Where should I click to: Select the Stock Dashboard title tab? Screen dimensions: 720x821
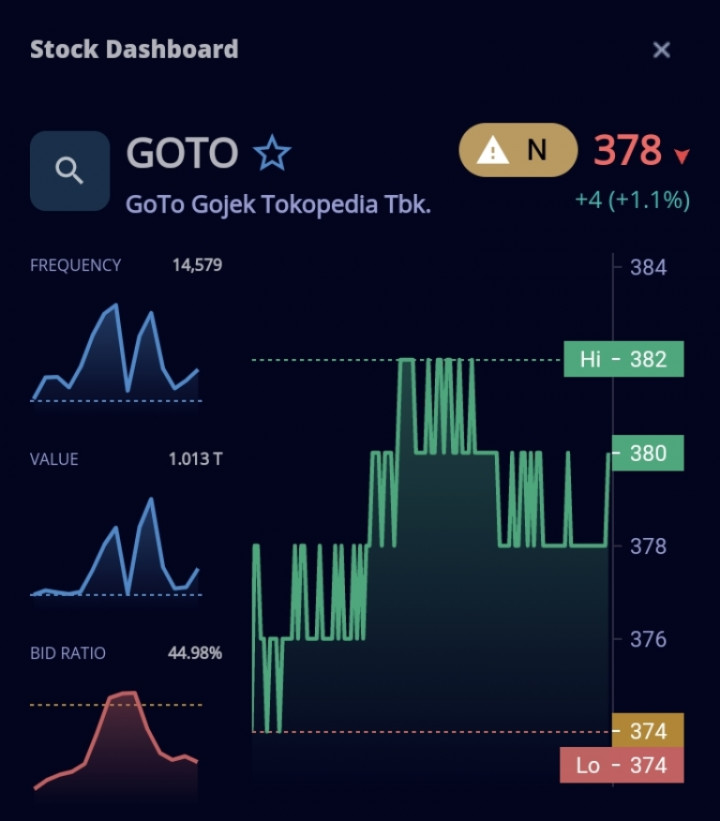pyautogui.click(x=134, y=49)
